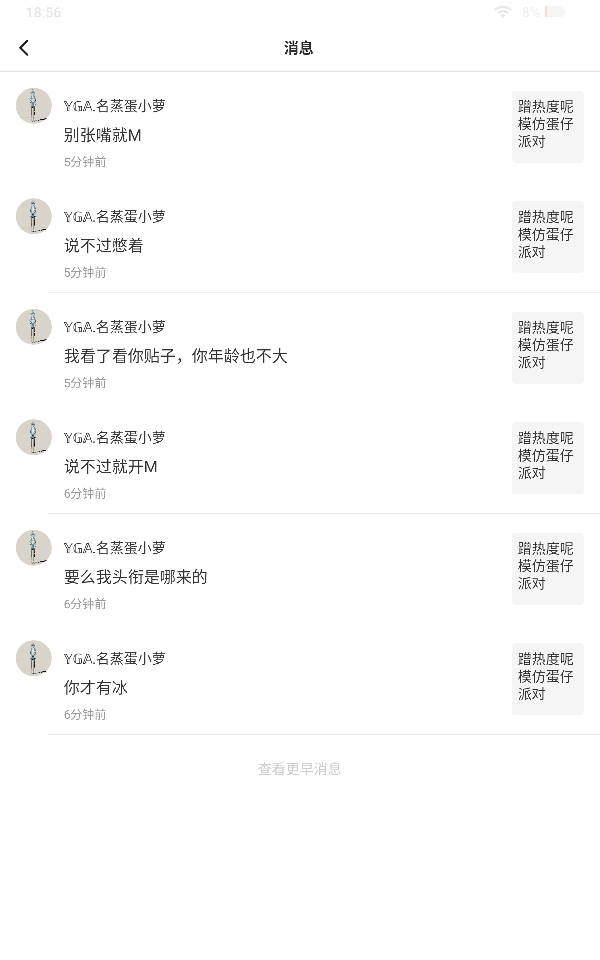
Task: Go back from the 消息 screen
Action: [x=24, y=48]
